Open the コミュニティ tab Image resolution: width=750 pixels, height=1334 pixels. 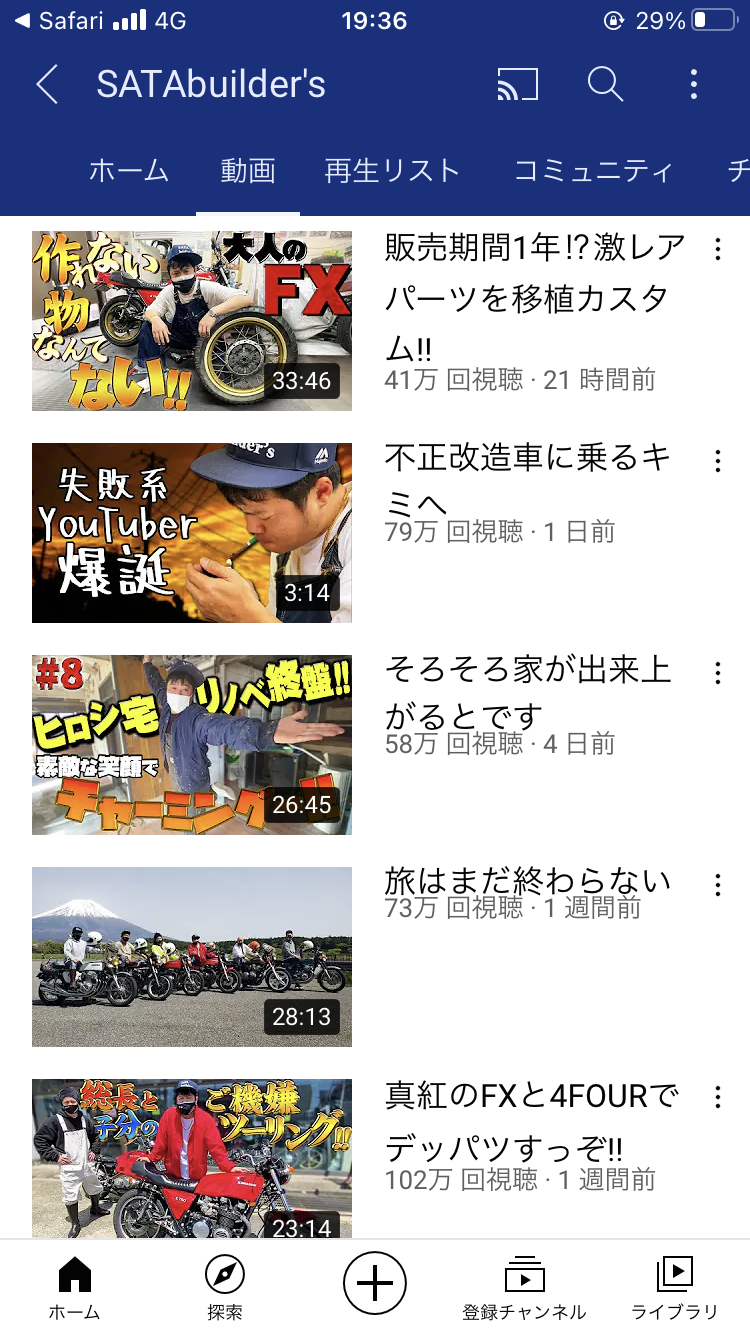592,171
